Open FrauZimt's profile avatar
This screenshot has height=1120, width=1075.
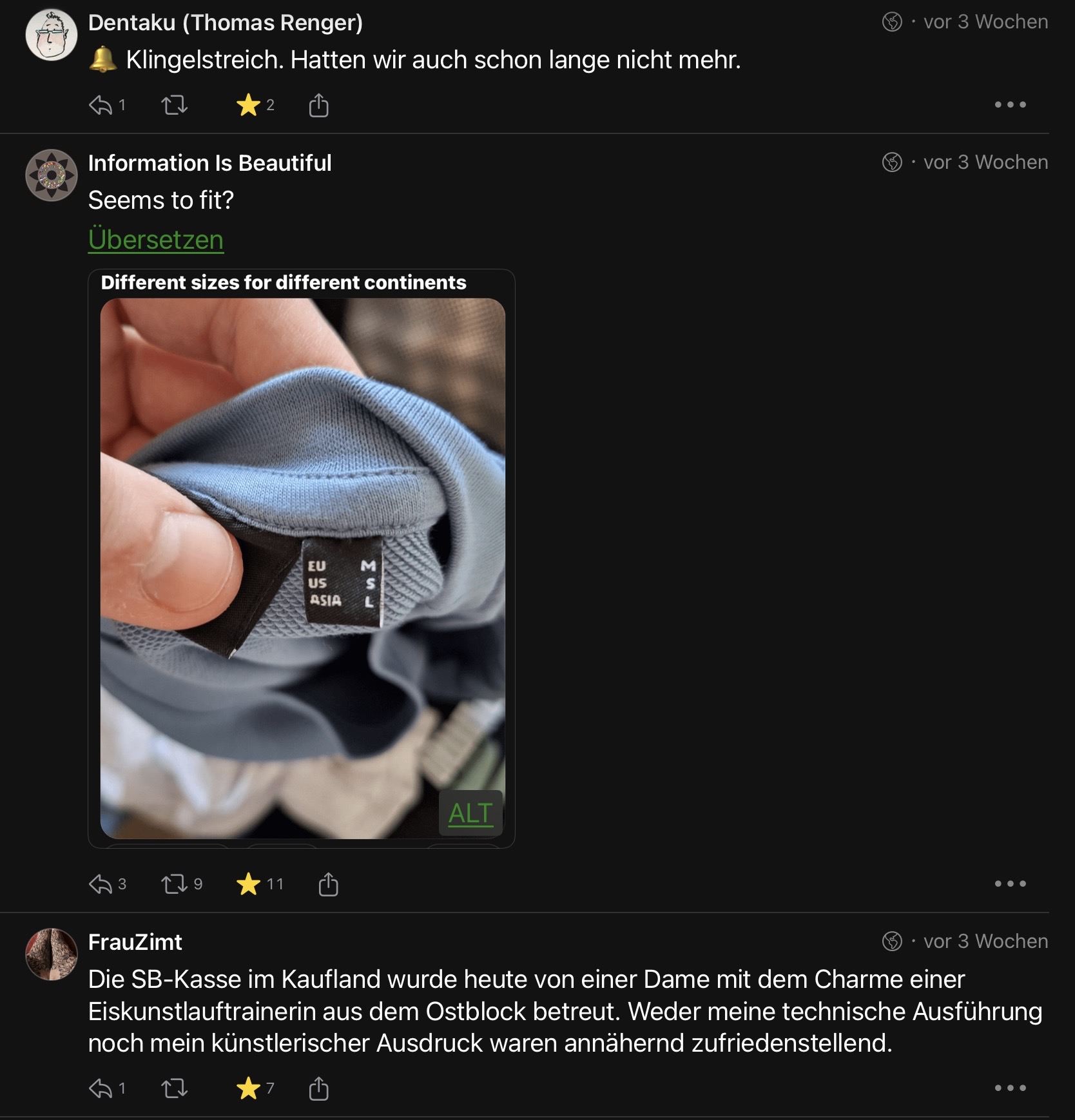51,954
